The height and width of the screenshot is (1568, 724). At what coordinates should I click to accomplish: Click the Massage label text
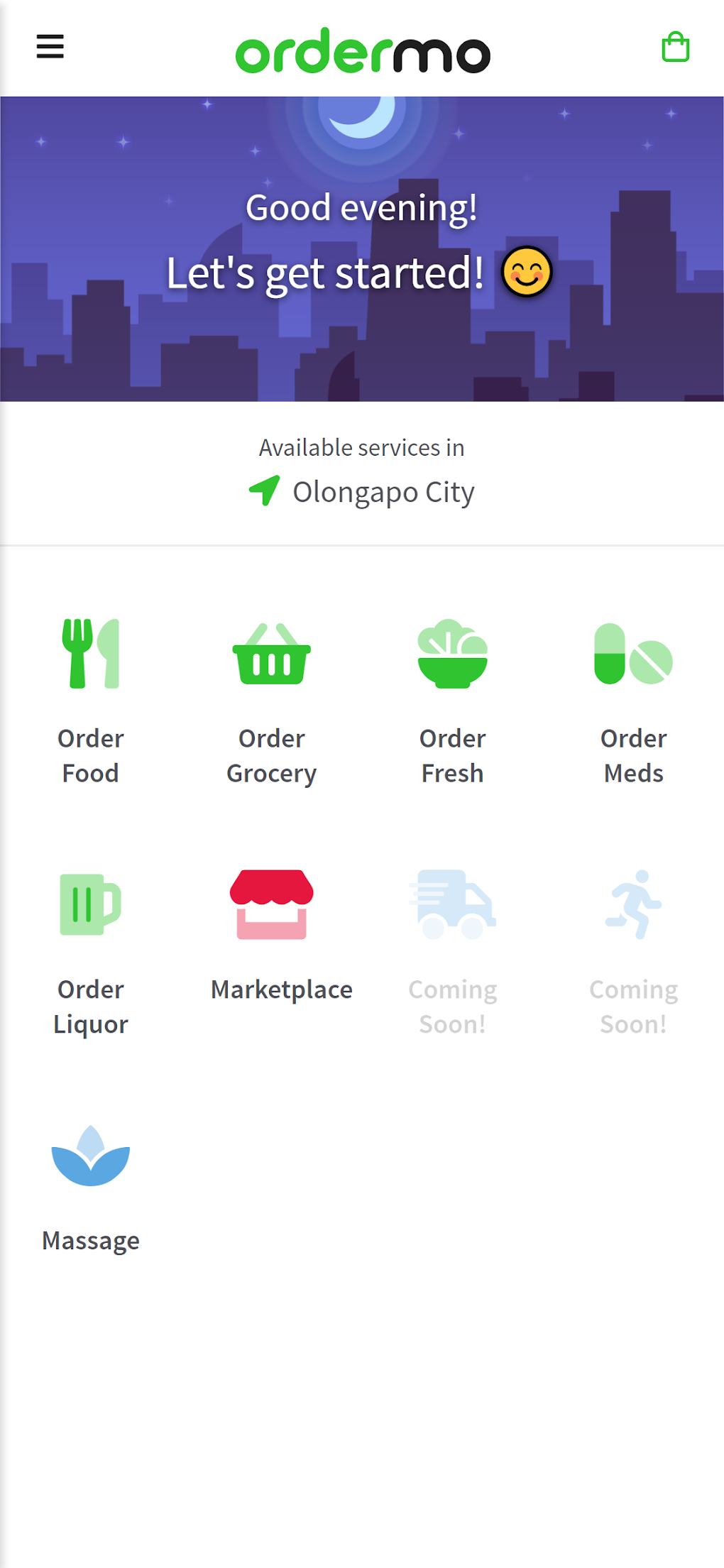[x=91, y=1240]
